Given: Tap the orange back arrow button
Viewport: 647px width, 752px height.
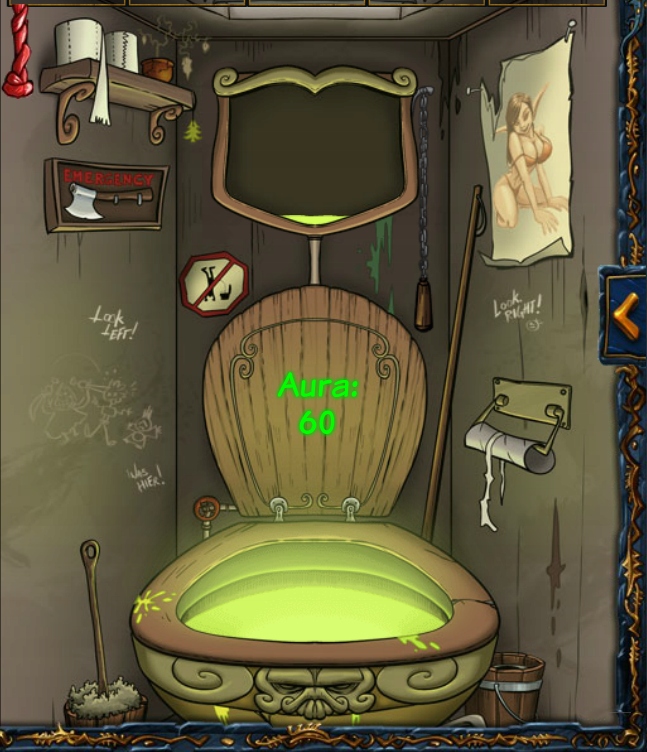Looking at the screenshot, I should 626,316.
